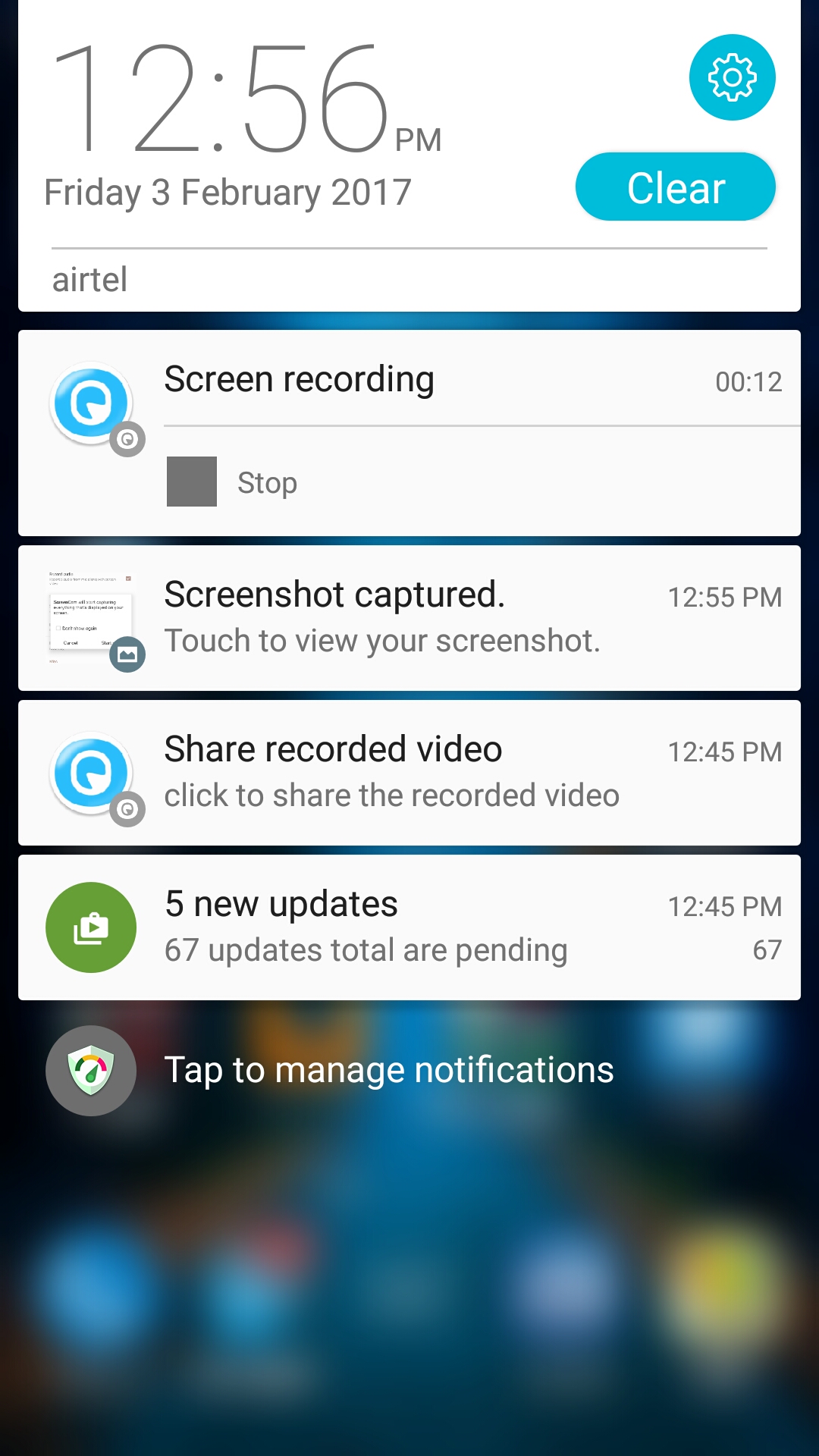Tap to manage notifications
This screenshot has height=1456, width=819.
point(388,1070)
